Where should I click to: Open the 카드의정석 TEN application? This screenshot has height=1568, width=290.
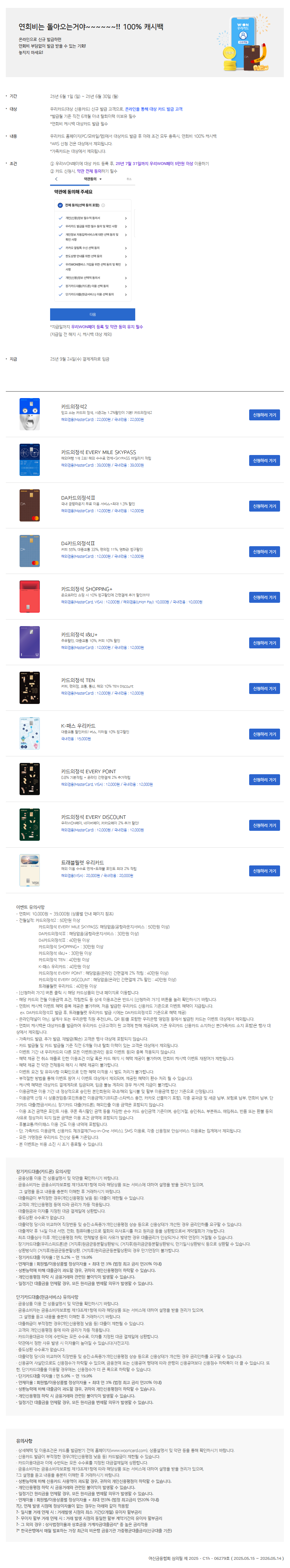(264, 689)
